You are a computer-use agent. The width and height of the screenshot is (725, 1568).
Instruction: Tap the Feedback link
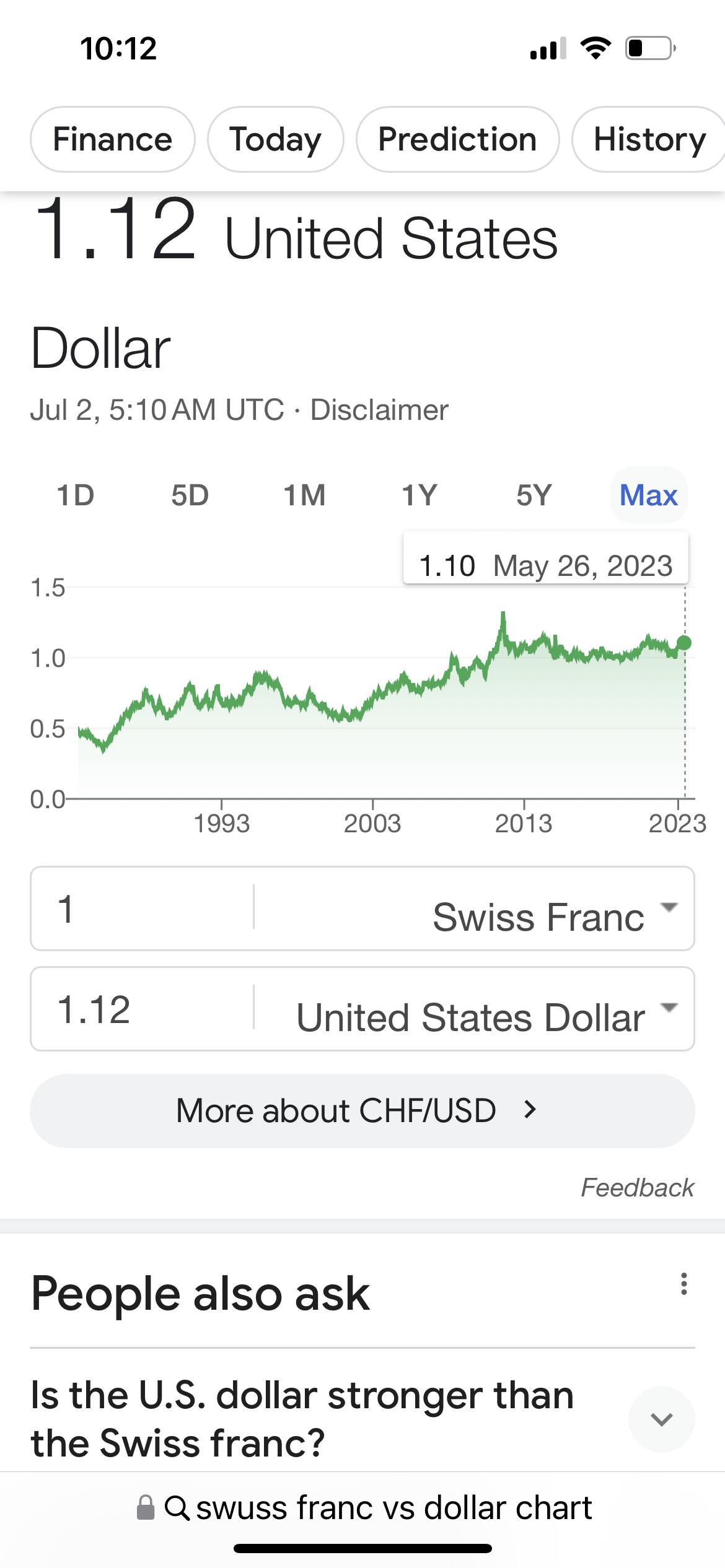coord(637,1188)
